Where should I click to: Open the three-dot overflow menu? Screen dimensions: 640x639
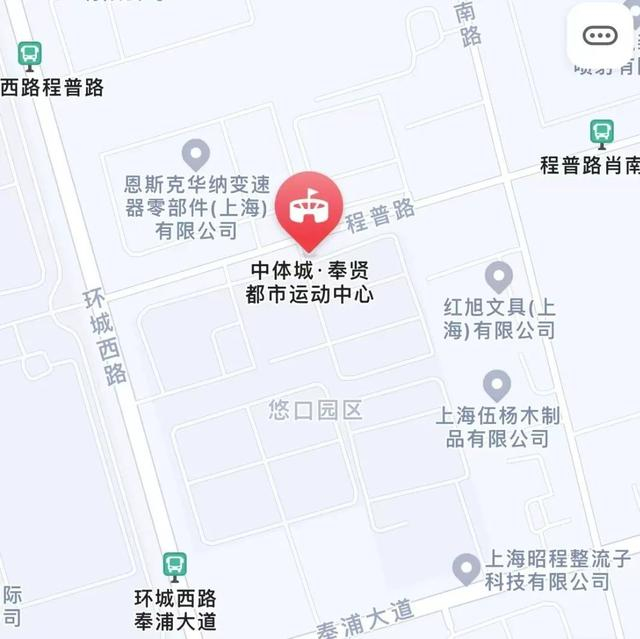click(600, 36)
